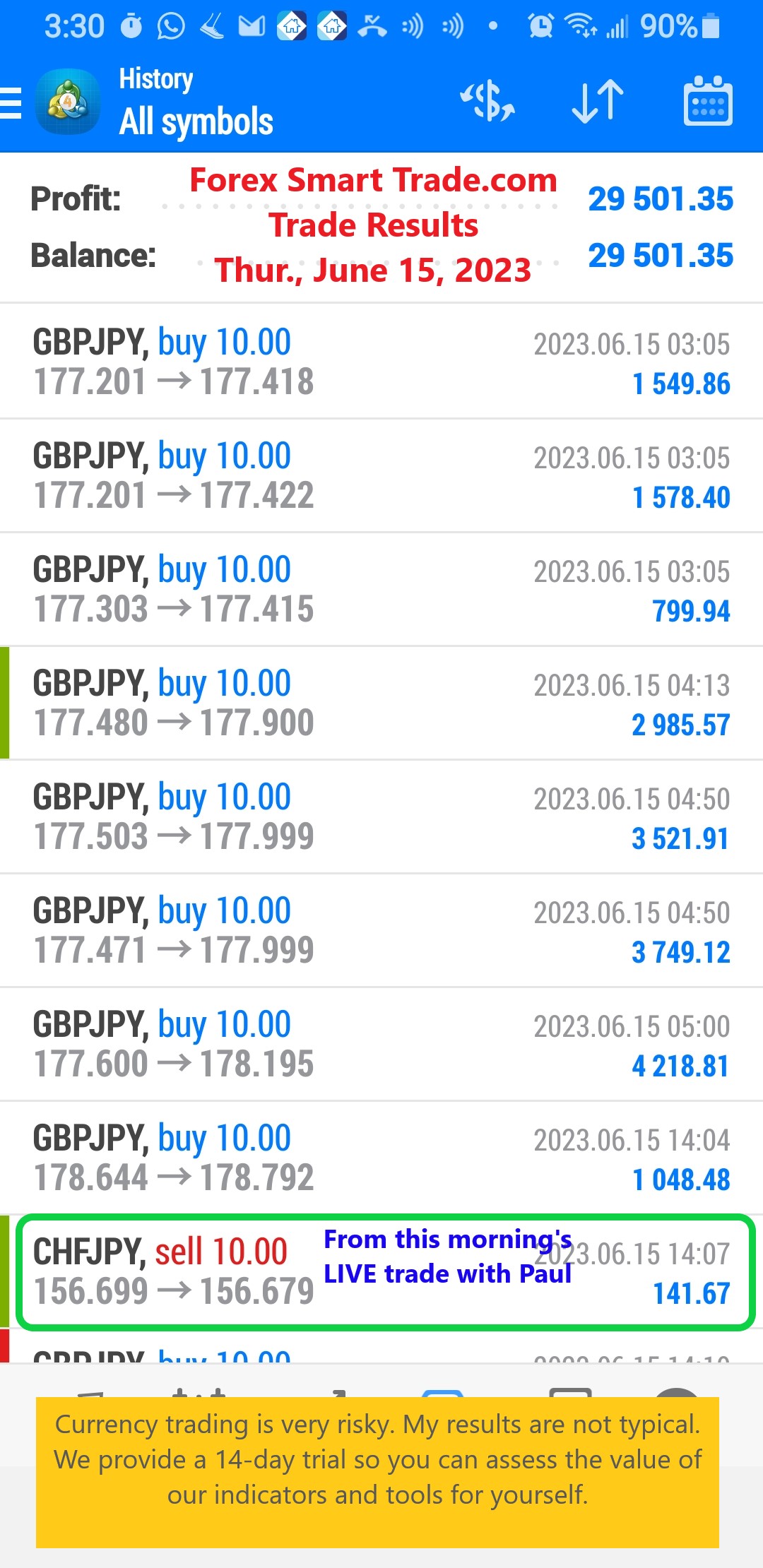Select GBPJPY trade with profit 799.94

click(381, 589)
